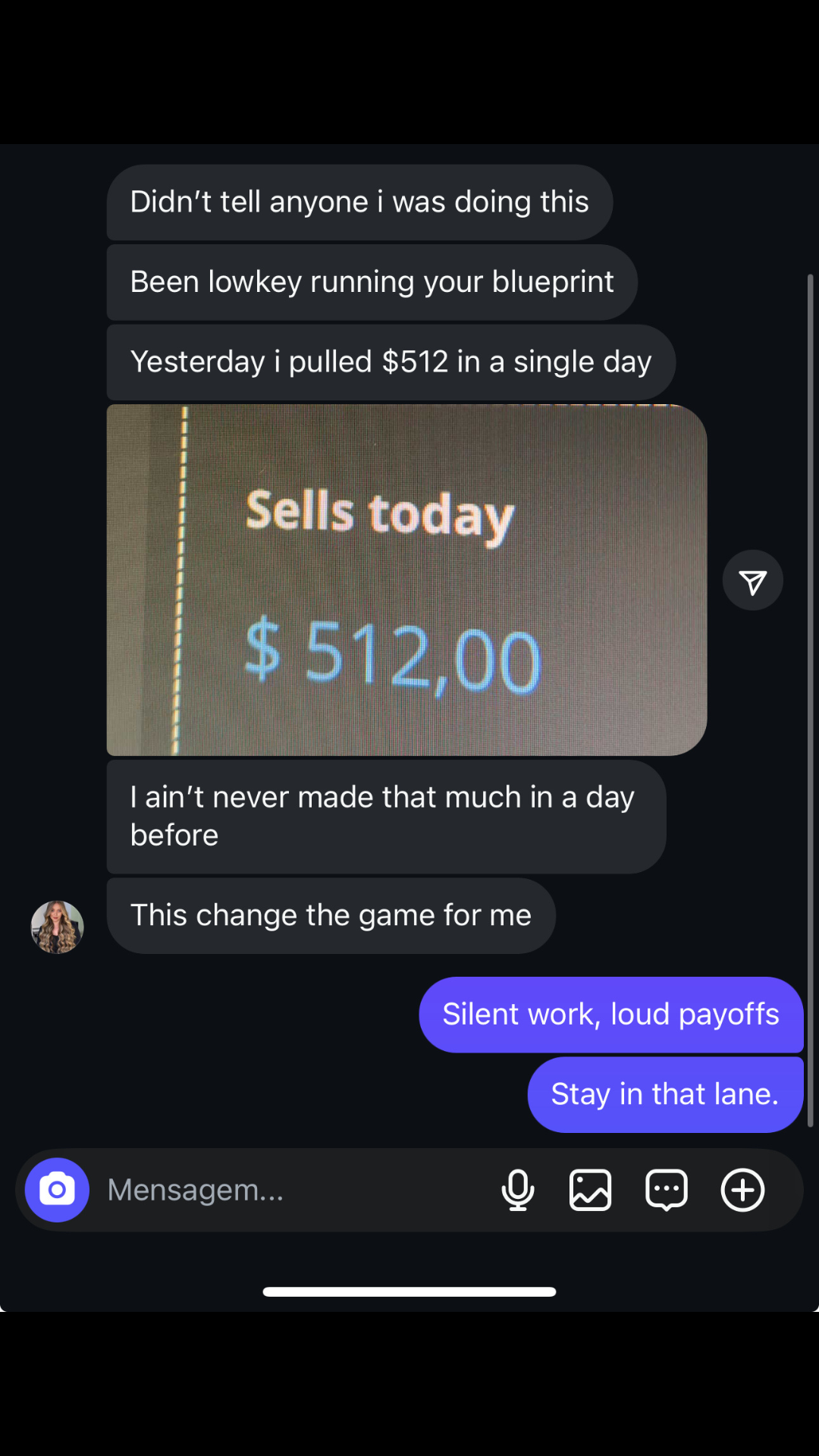
Task: Open the Sells today $512,00 photo
Action: coord(406,580)
